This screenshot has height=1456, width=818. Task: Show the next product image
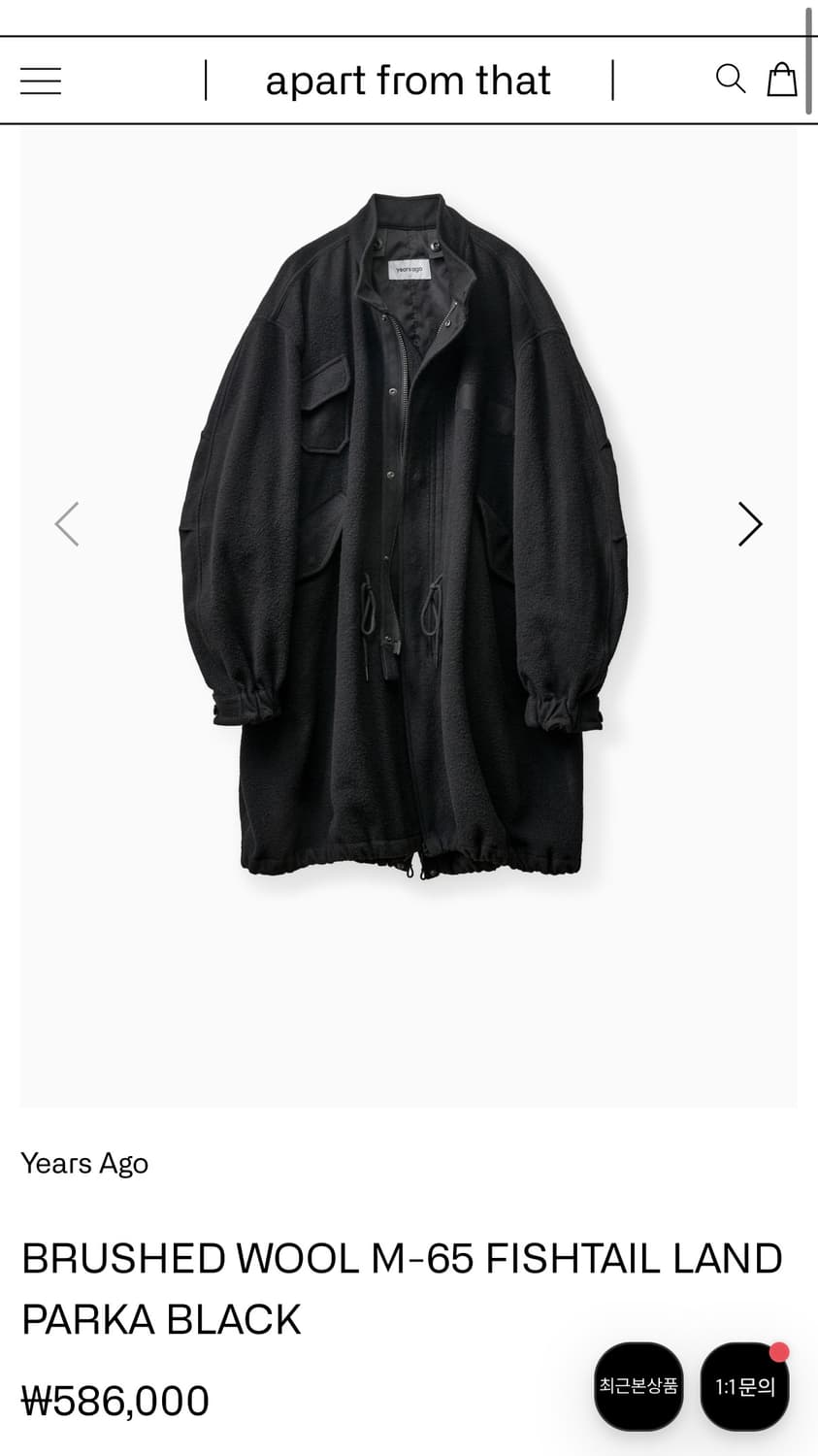point(750,524)
